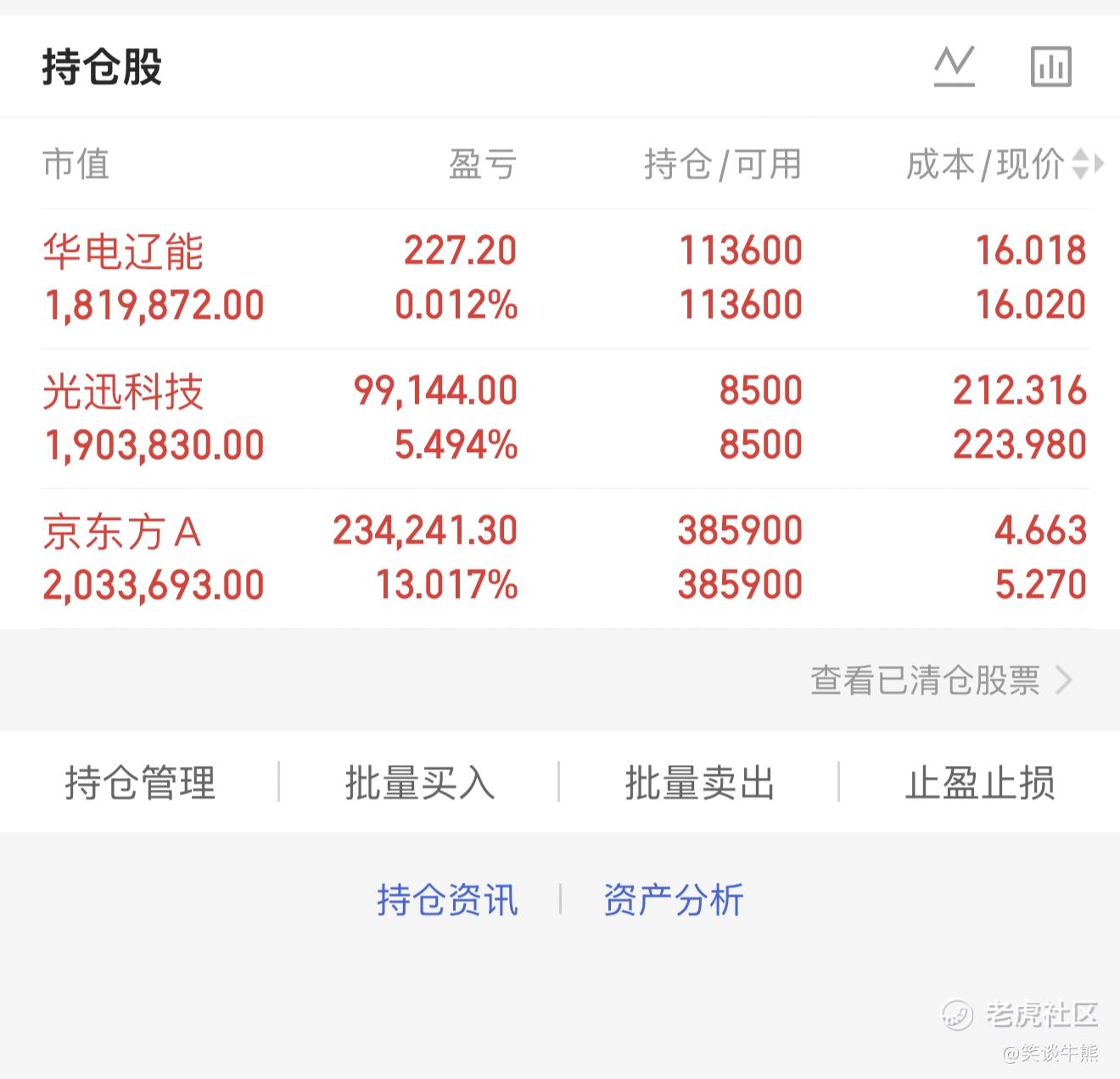This screenshot has height=1079, width=1120.
Task: Open 止盈止损 settings
Action: coord(980,782)
